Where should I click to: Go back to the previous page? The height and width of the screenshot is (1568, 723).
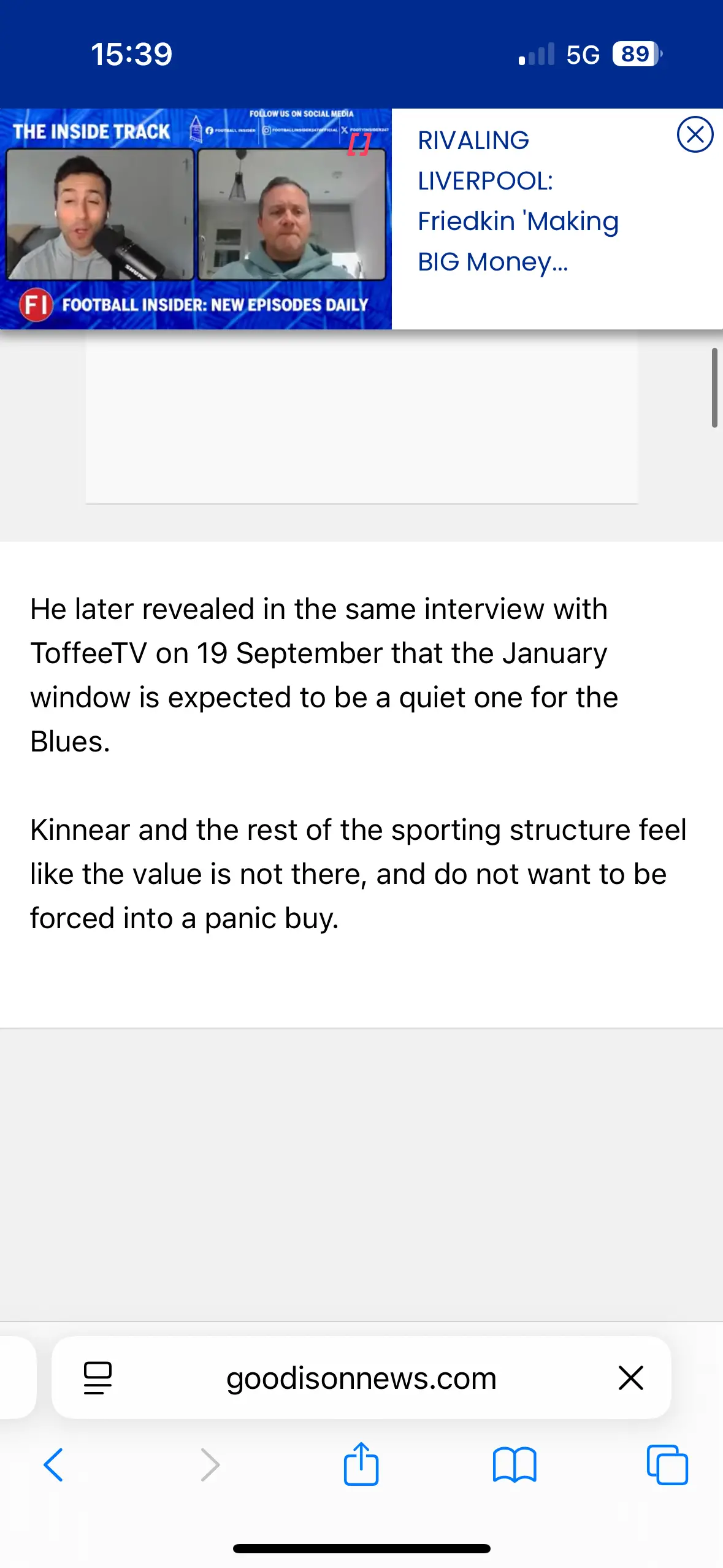tap(53, 1465)
